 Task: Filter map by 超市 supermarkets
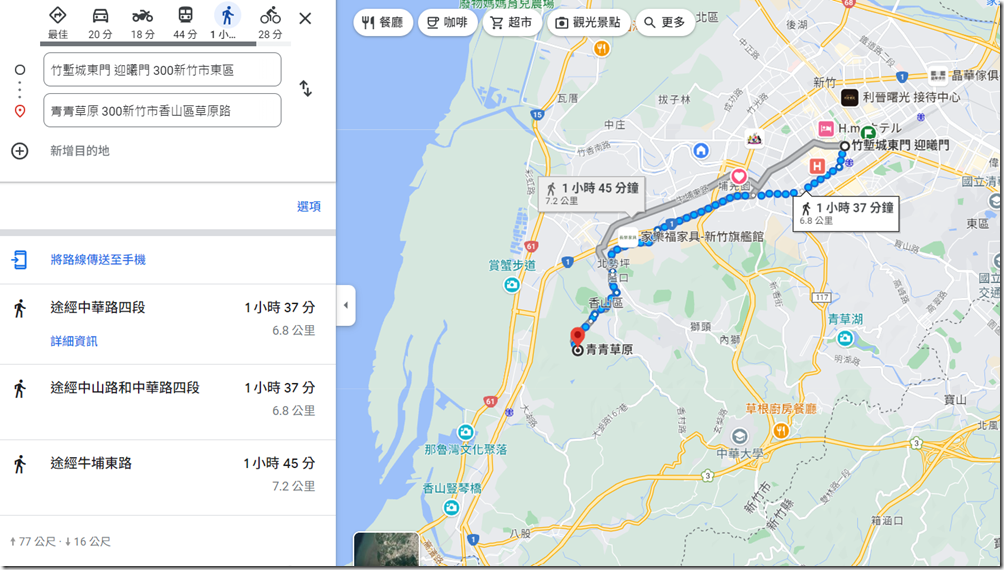pyautogui.click(x=510, y=22)
